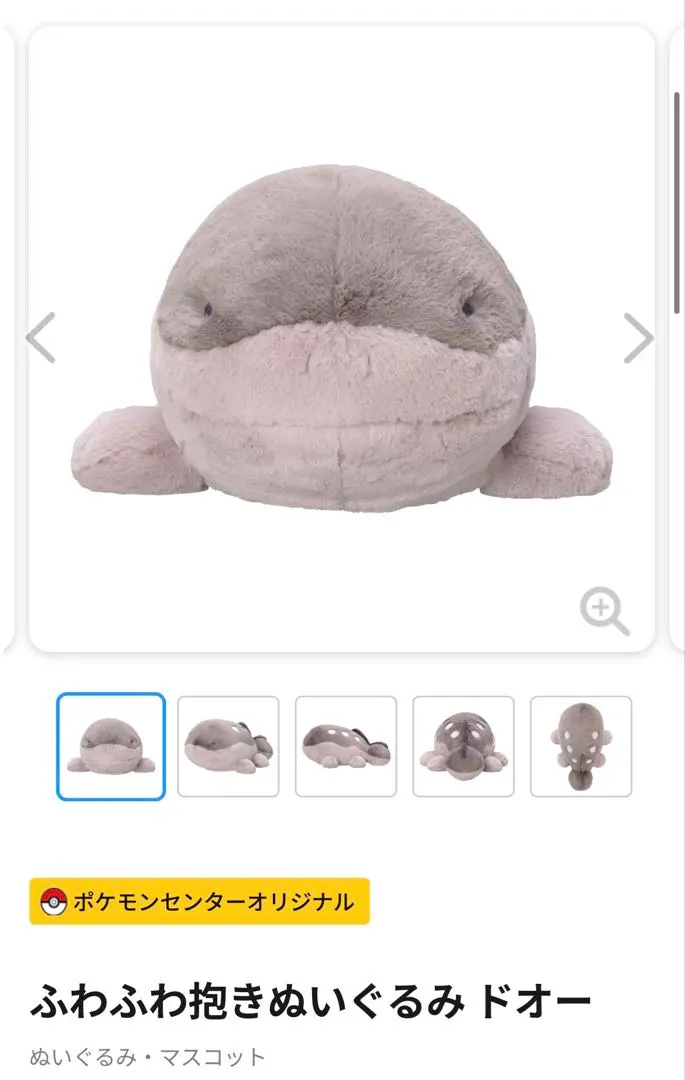Open the flat side-profile plush thumbnail
The height and width of the screenshot is (1080, 685).
[346, 746]
